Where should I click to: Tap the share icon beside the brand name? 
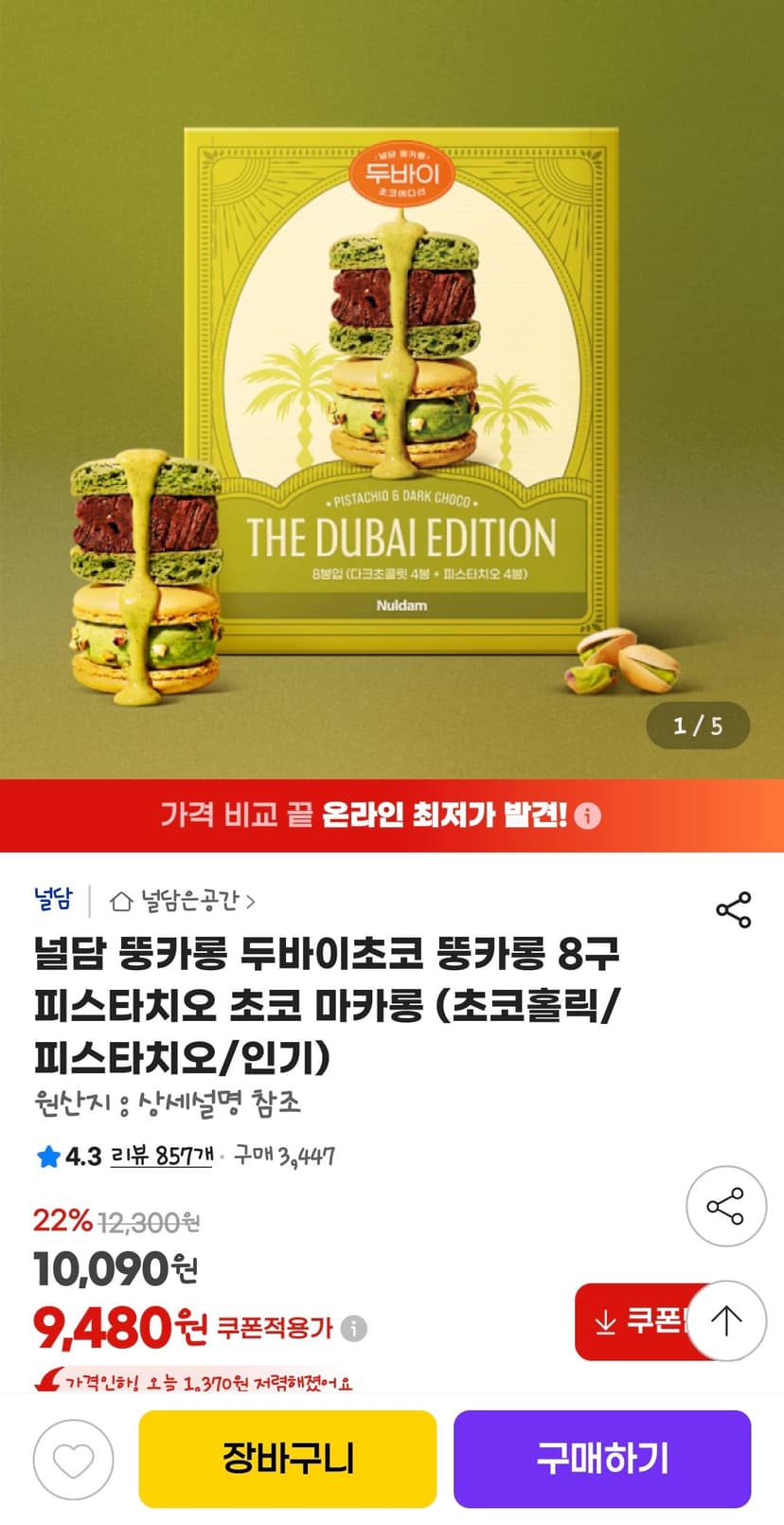click(x=734, y=909)
